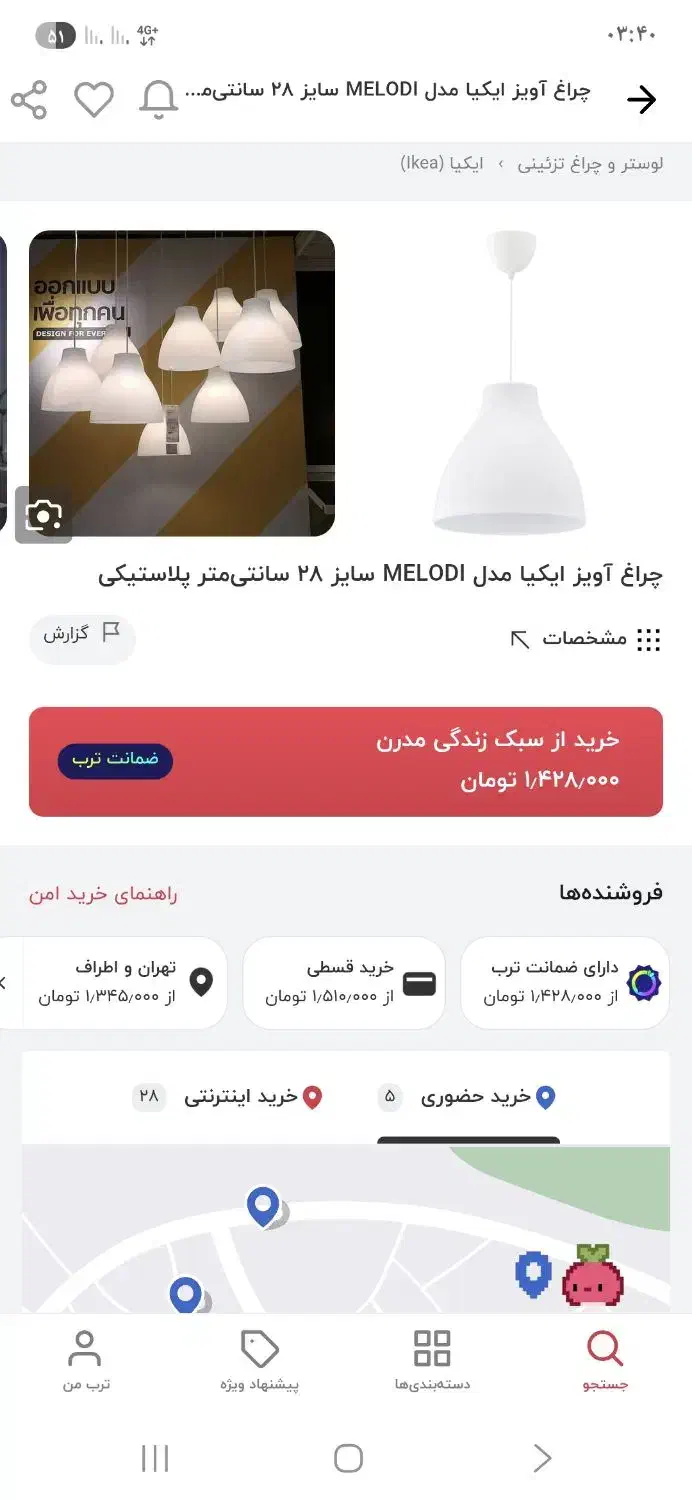Open the دسته‌بندی‌ها categories tab
692x1500 pixels.
(x=432, y=1360)
